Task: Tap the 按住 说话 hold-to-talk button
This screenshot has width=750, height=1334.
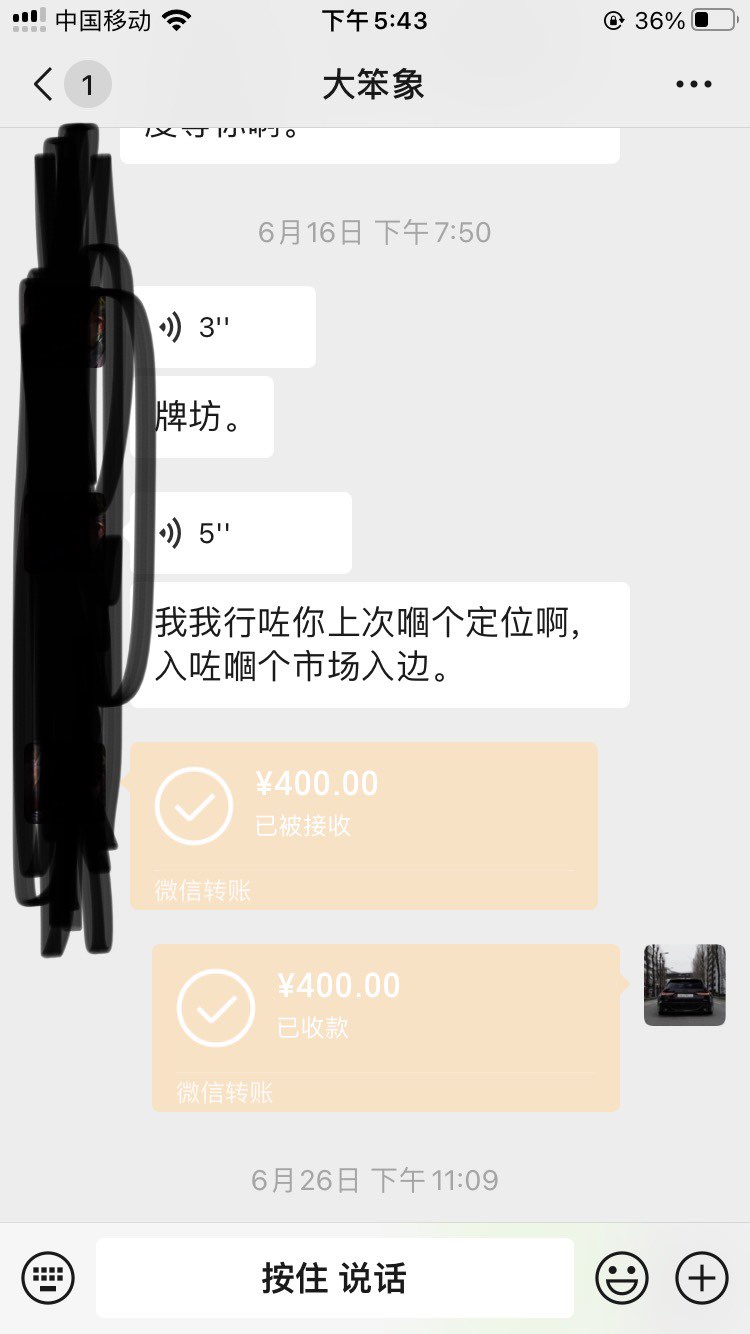Action: [x=335, y=1277]
